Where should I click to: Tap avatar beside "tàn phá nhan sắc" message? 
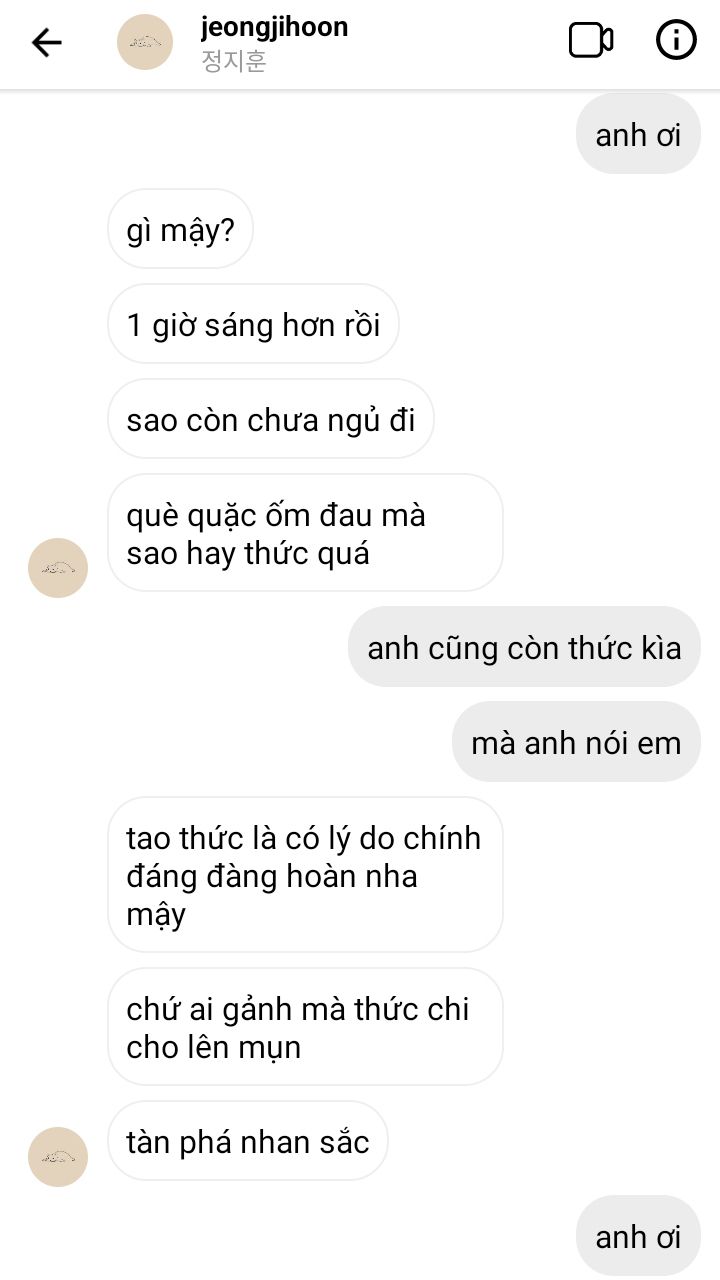tap(58, 1156)
